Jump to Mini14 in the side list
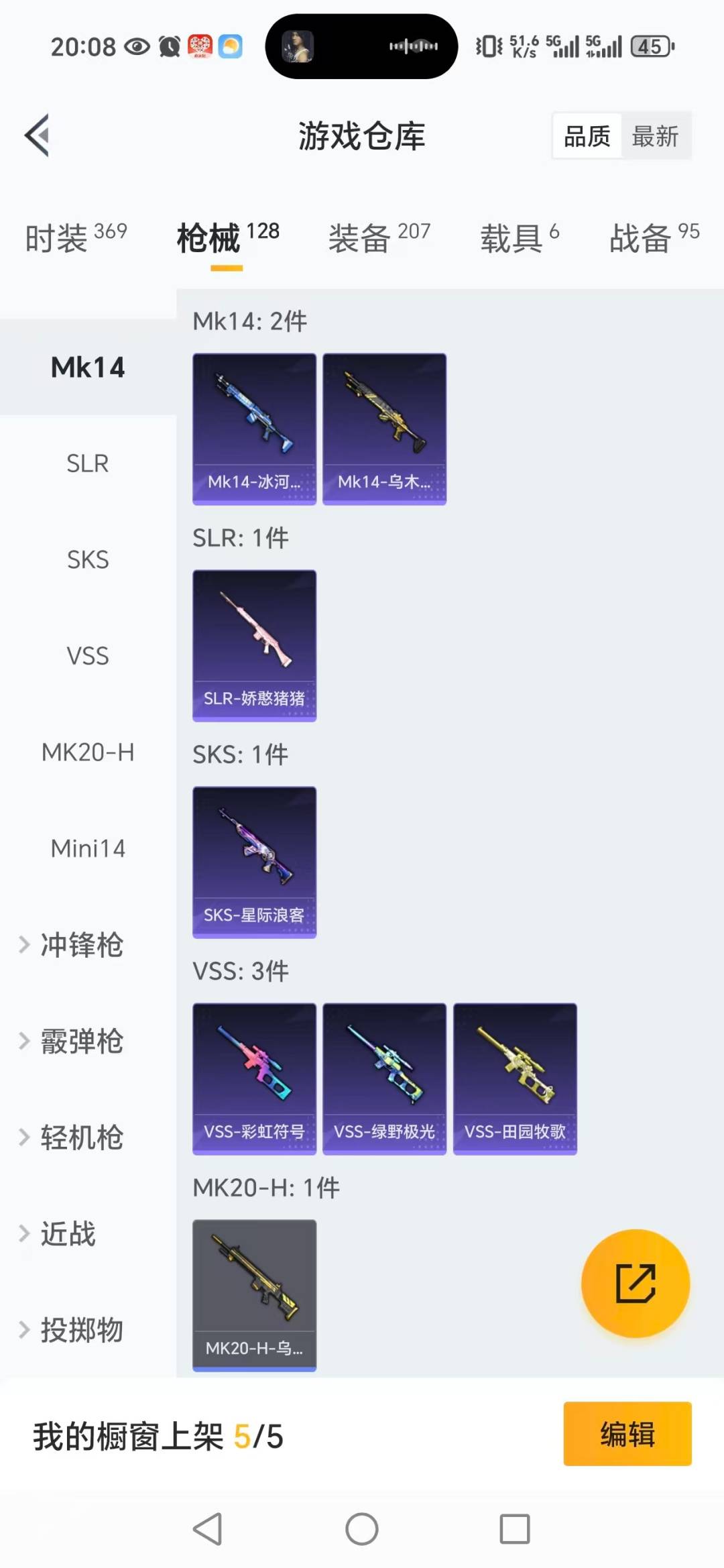Screen dimensions: 724x1568 tap(88, 848)
